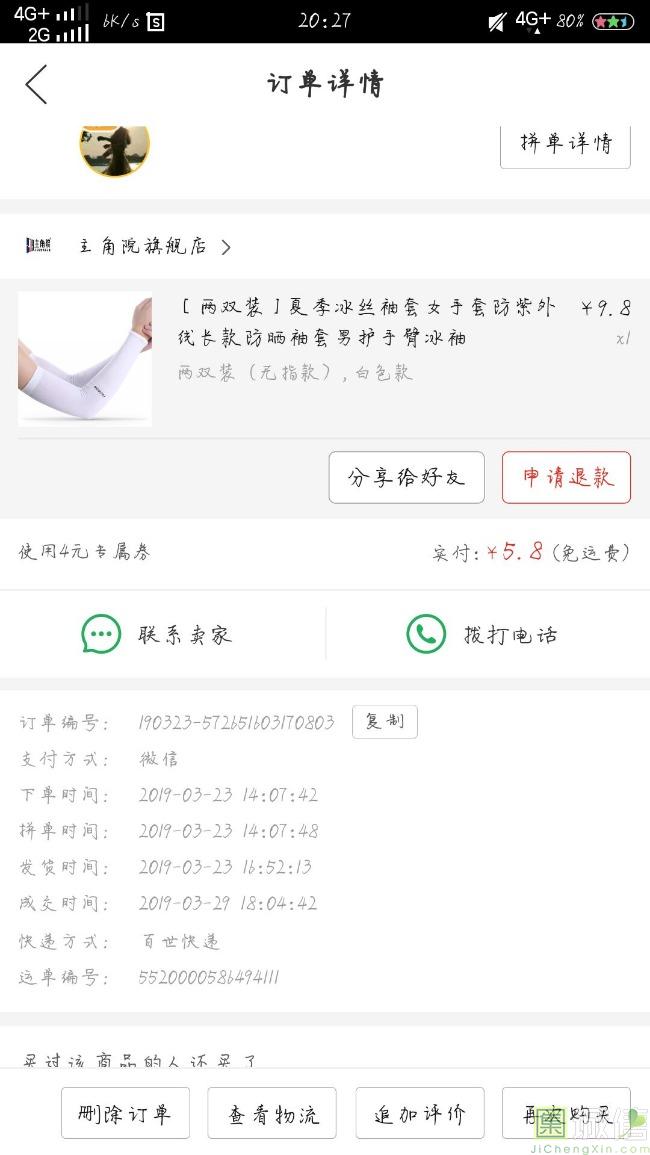
Task: Select 申请退款 to request a refund
Action: click(566, 477)
